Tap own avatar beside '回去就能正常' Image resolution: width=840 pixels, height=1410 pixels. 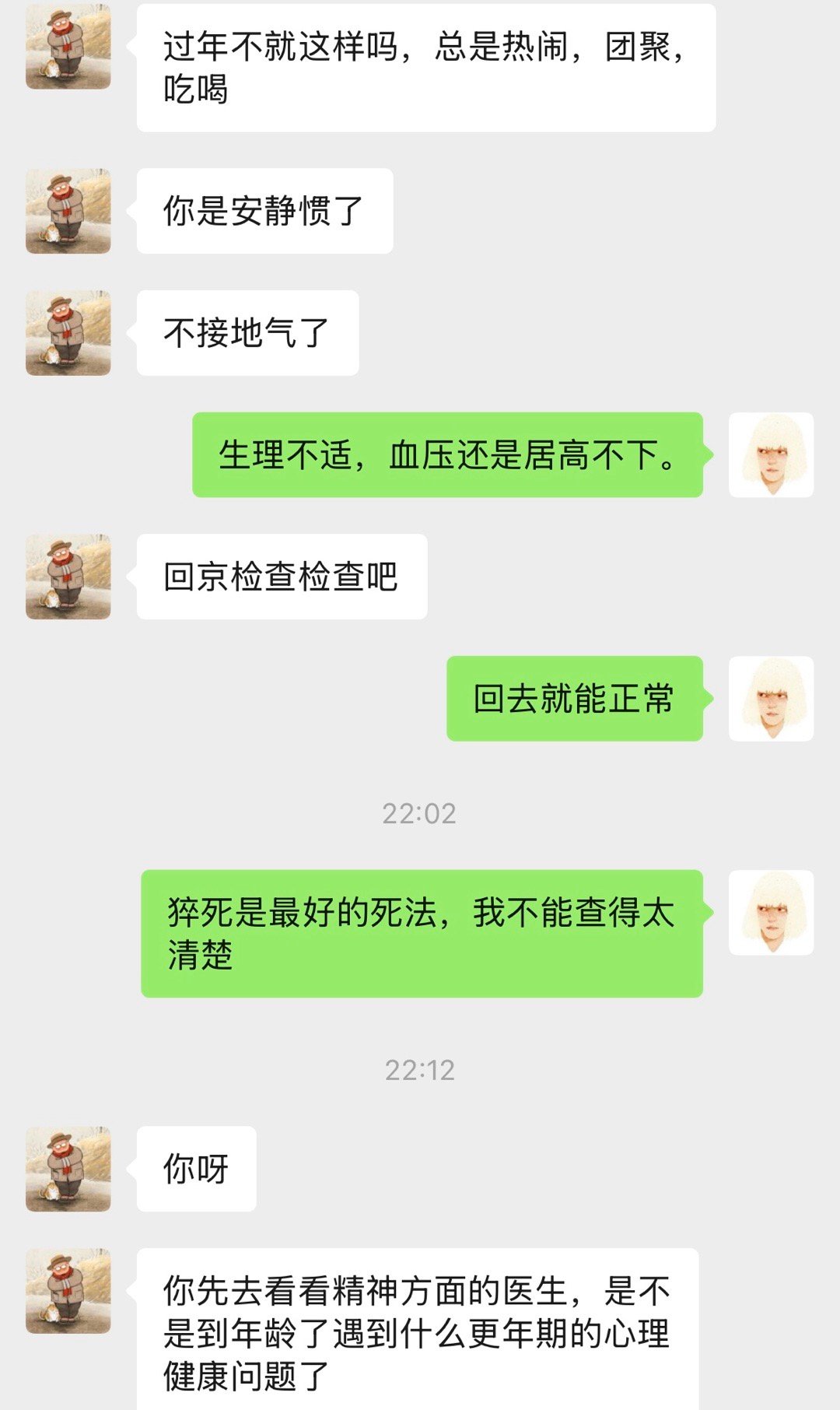(x=771, y=698)
